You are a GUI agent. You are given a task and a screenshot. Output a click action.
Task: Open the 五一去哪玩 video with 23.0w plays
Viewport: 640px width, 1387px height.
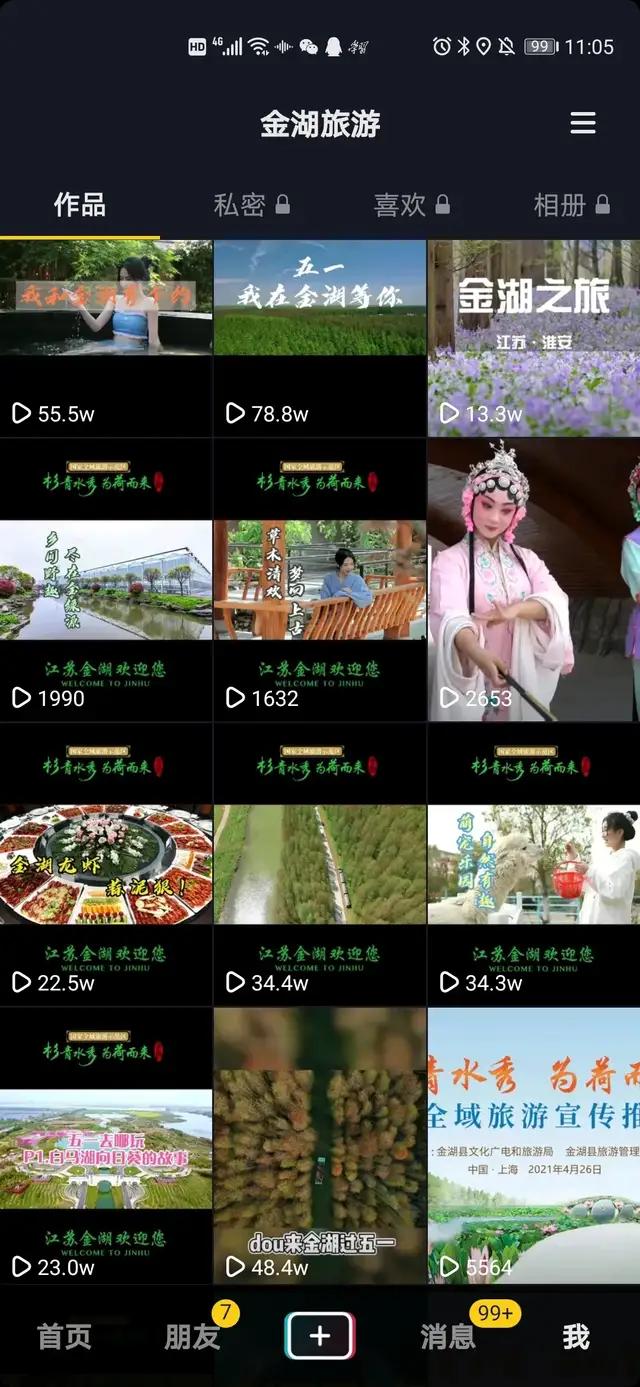point(106,1148)
